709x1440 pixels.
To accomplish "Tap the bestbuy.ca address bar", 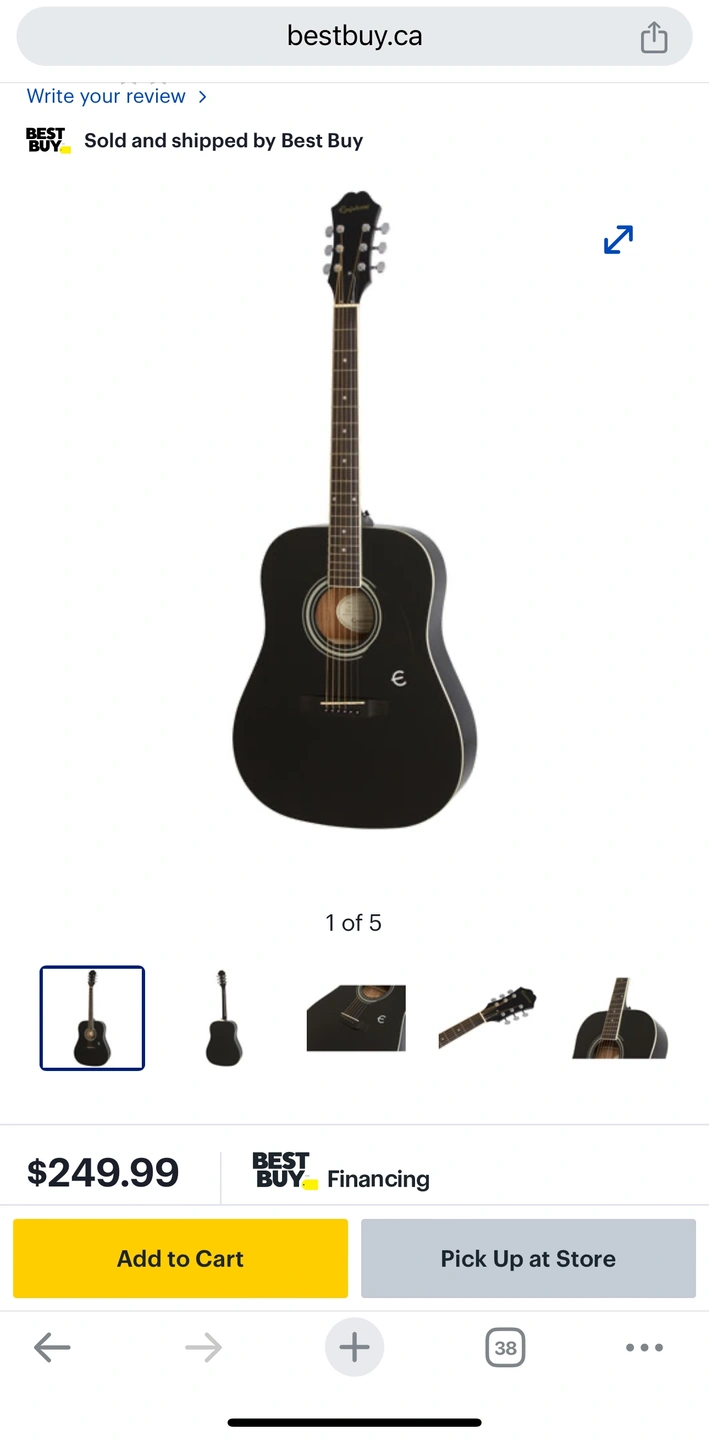I will pos(354,37).
